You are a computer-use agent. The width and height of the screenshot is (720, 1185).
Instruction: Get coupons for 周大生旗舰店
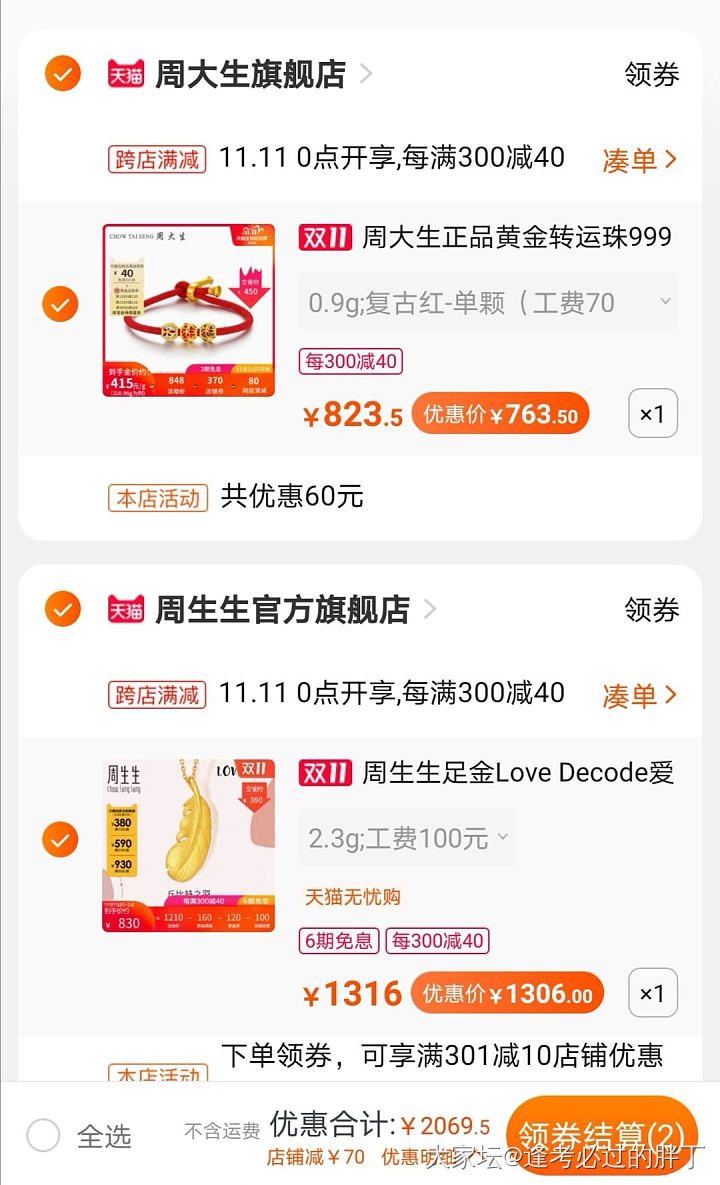pyautogui.click(x=651, y=75)
